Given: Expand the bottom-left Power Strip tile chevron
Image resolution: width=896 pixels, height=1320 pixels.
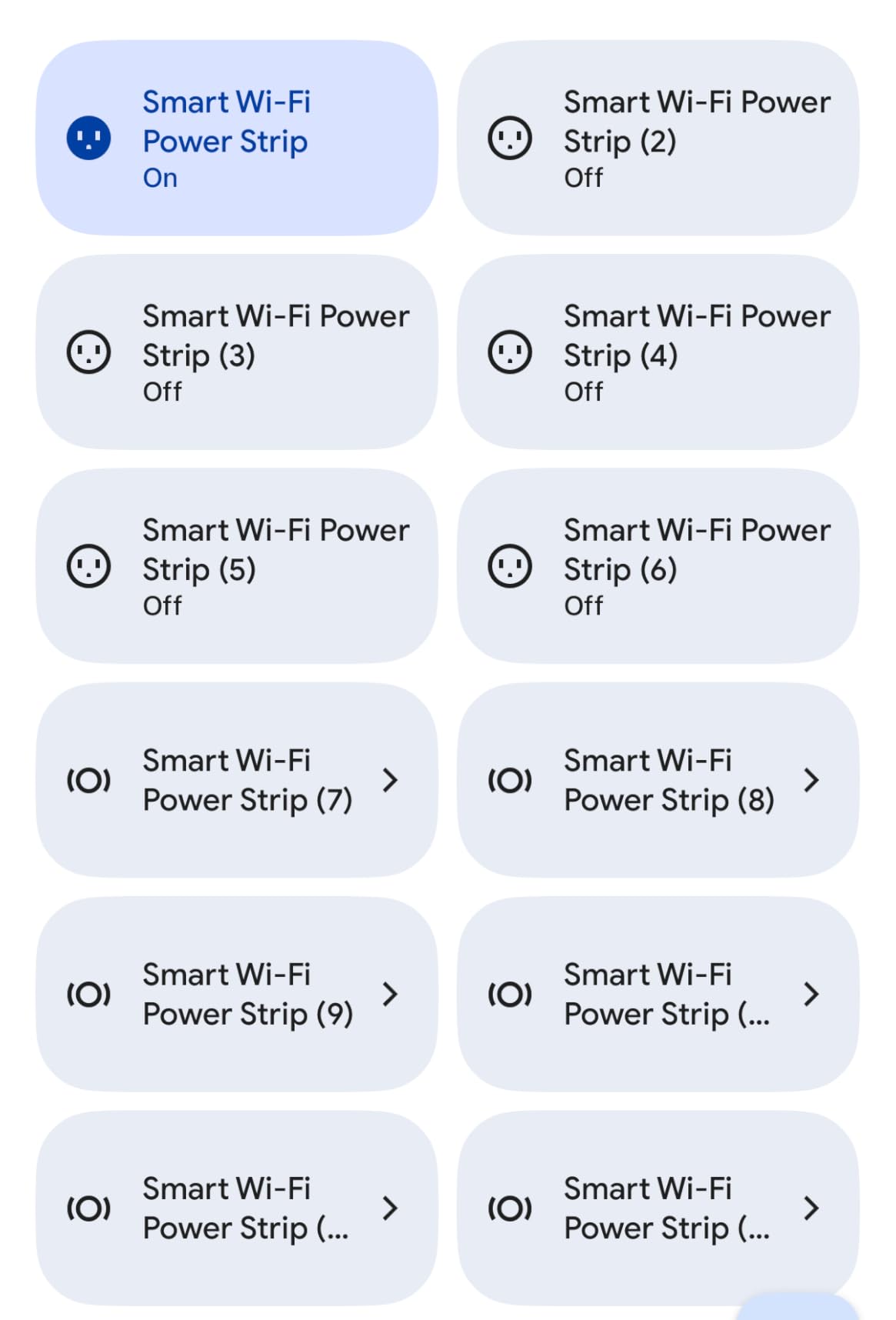Looking at the screenshot, I should [x=388, y=1208].
